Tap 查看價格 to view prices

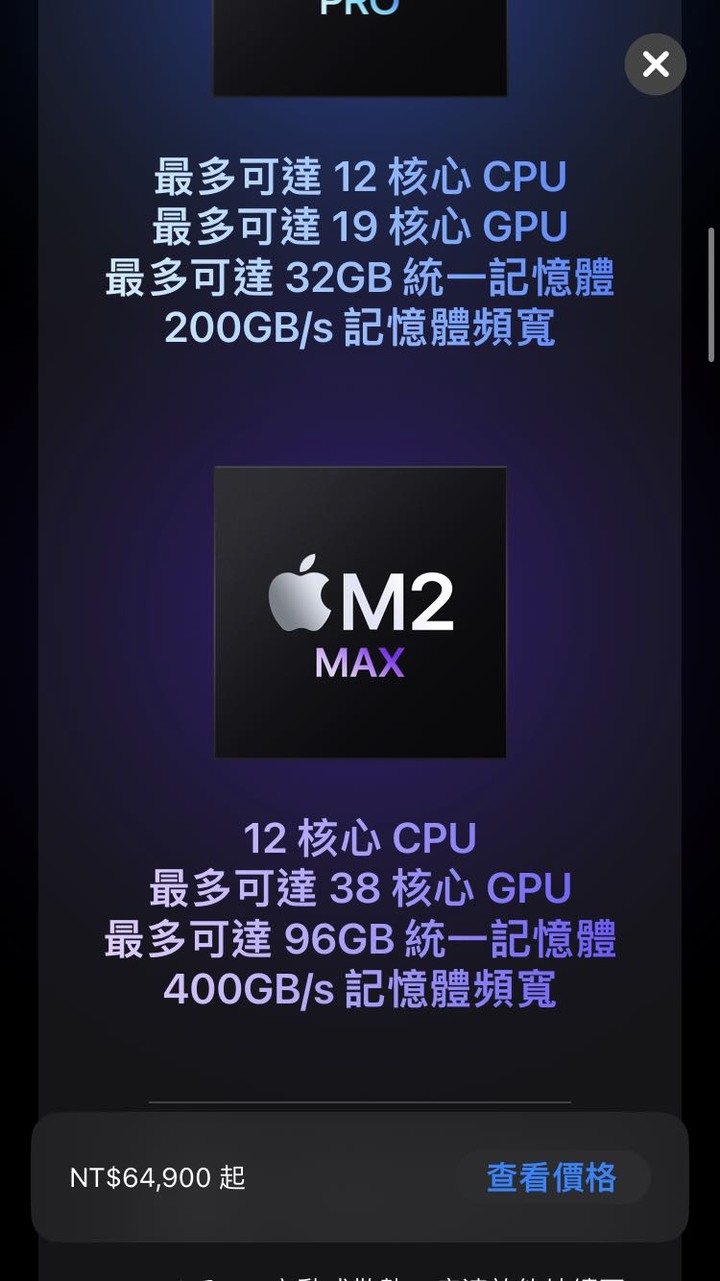point(551,1177)
